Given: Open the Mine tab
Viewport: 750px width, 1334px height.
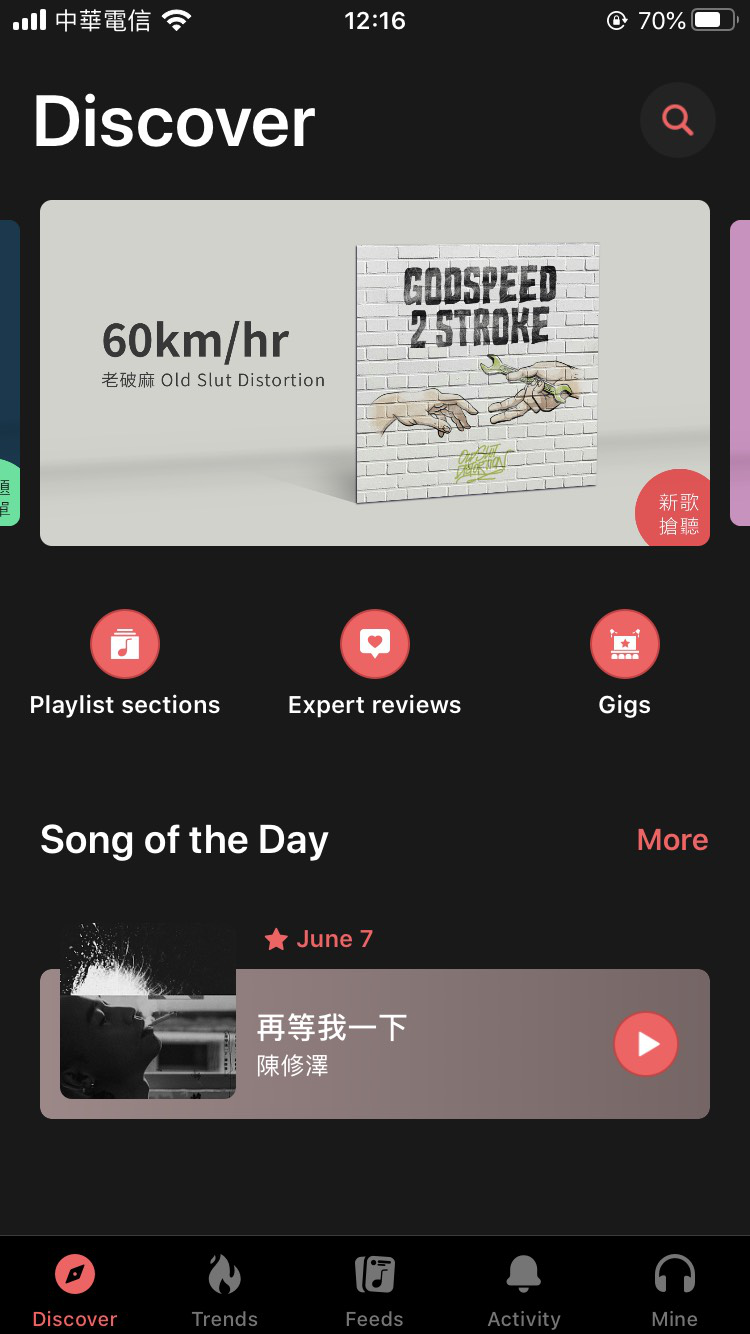Looking at the screenshot, I should click(674, 1290).
